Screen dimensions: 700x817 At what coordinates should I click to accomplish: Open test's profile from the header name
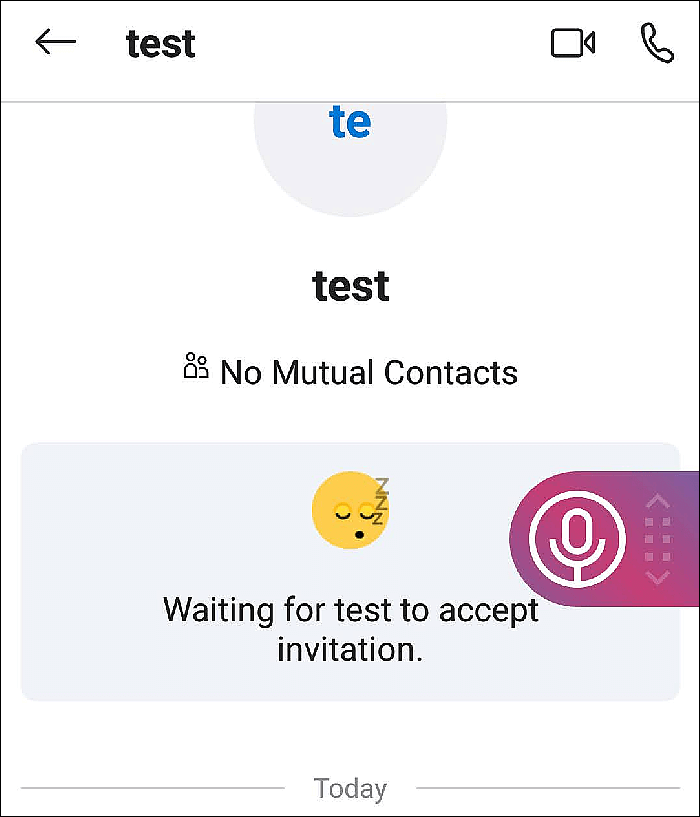(161, 44)
